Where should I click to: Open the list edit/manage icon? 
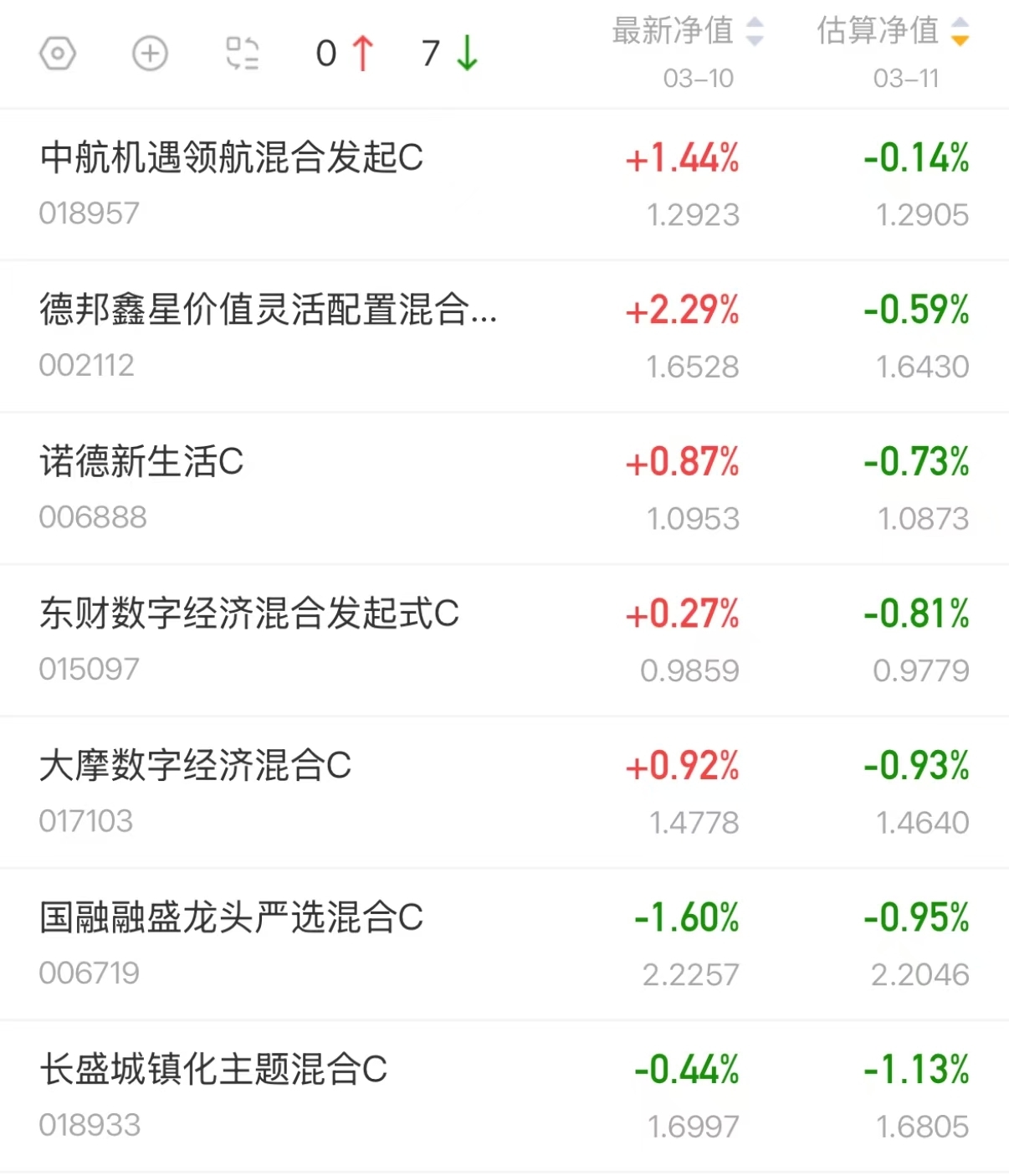coord(241,53)
